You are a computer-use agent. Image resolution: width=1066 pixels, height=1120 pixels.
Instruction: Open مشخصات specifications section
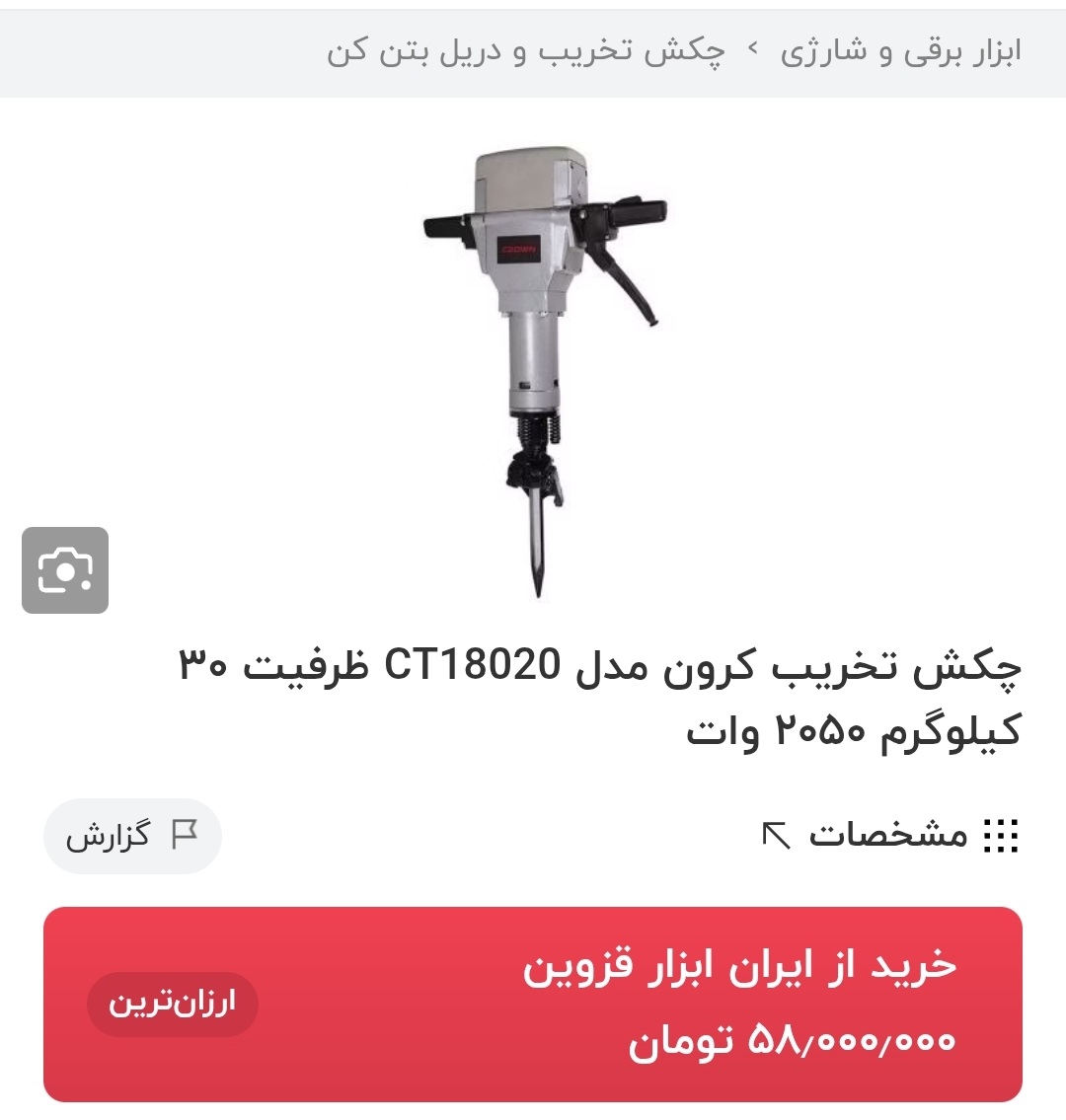point(890,835)
